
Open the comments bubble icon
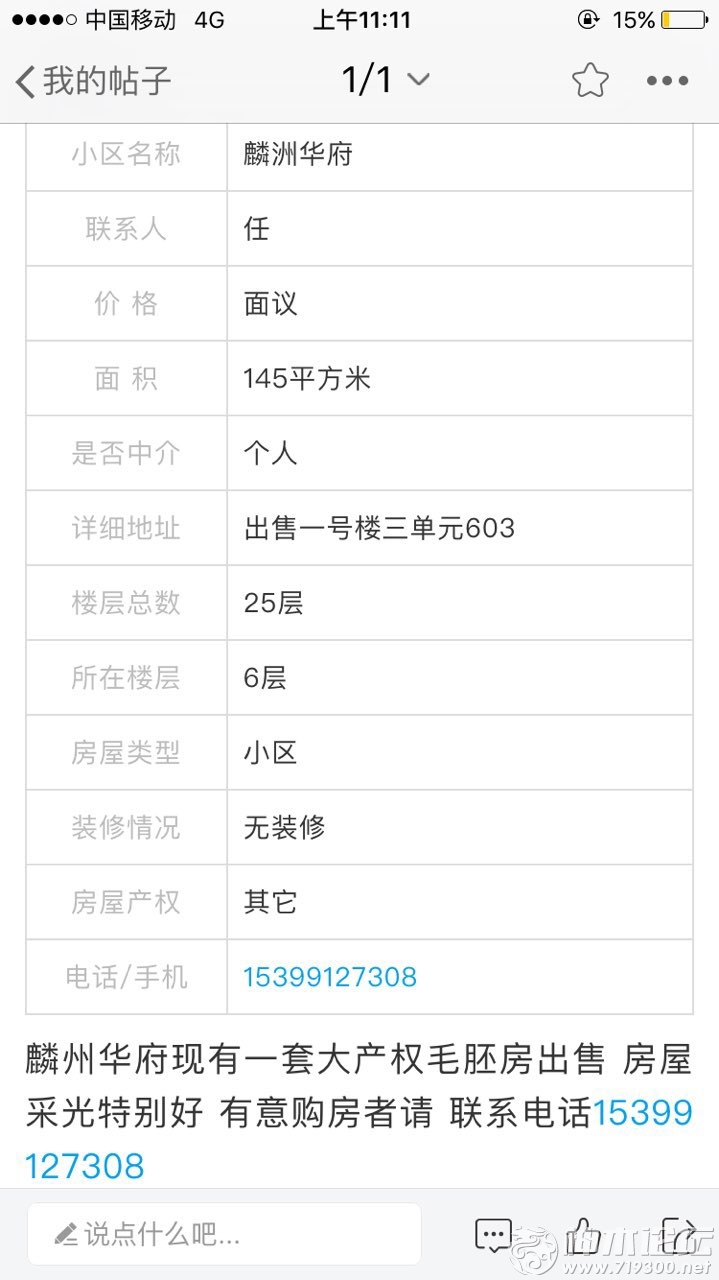coord(493,1236)
